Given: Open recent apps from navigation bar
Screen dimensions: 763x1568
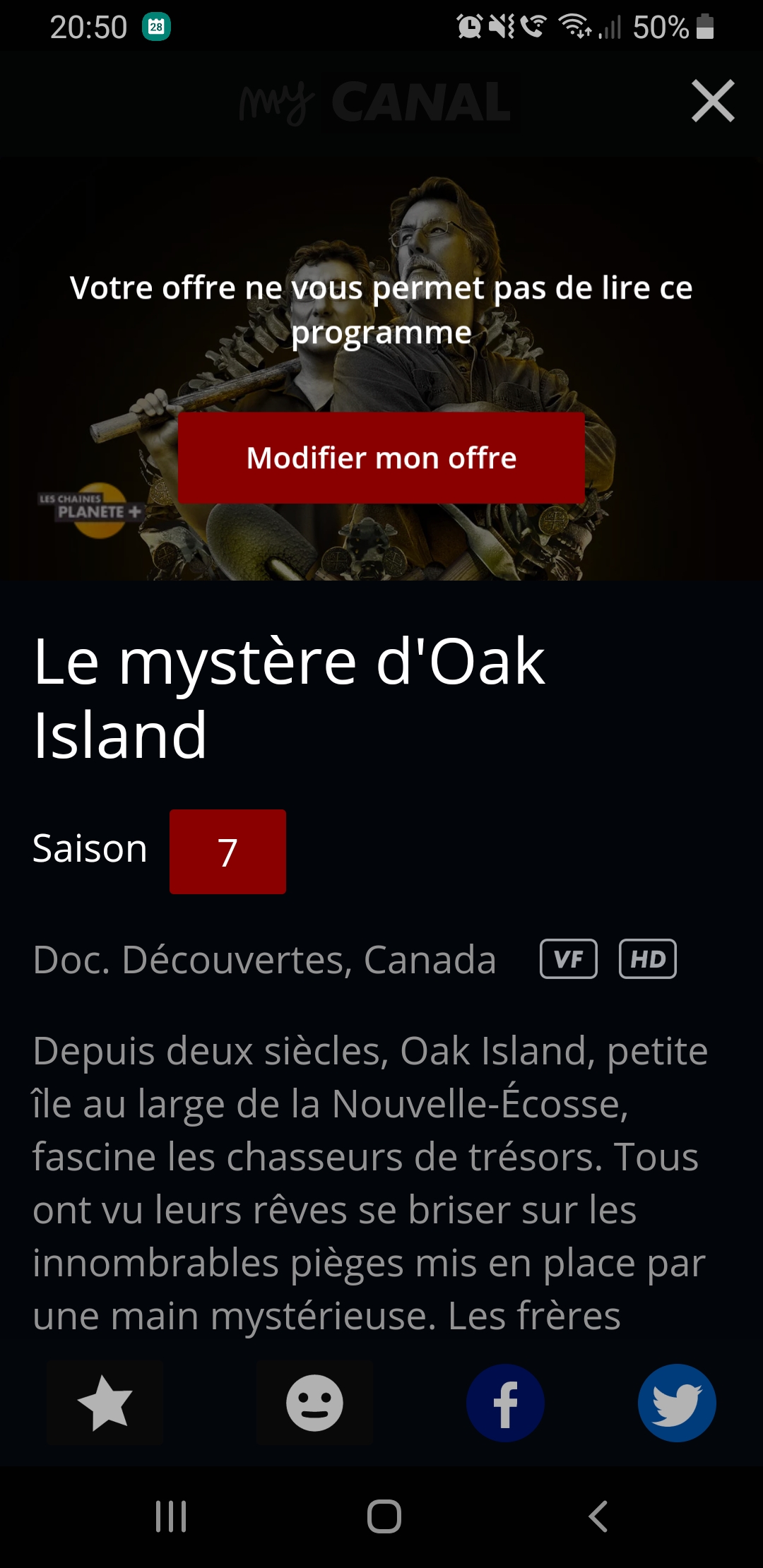Looking at the screenshot, I should (171, 1516).
